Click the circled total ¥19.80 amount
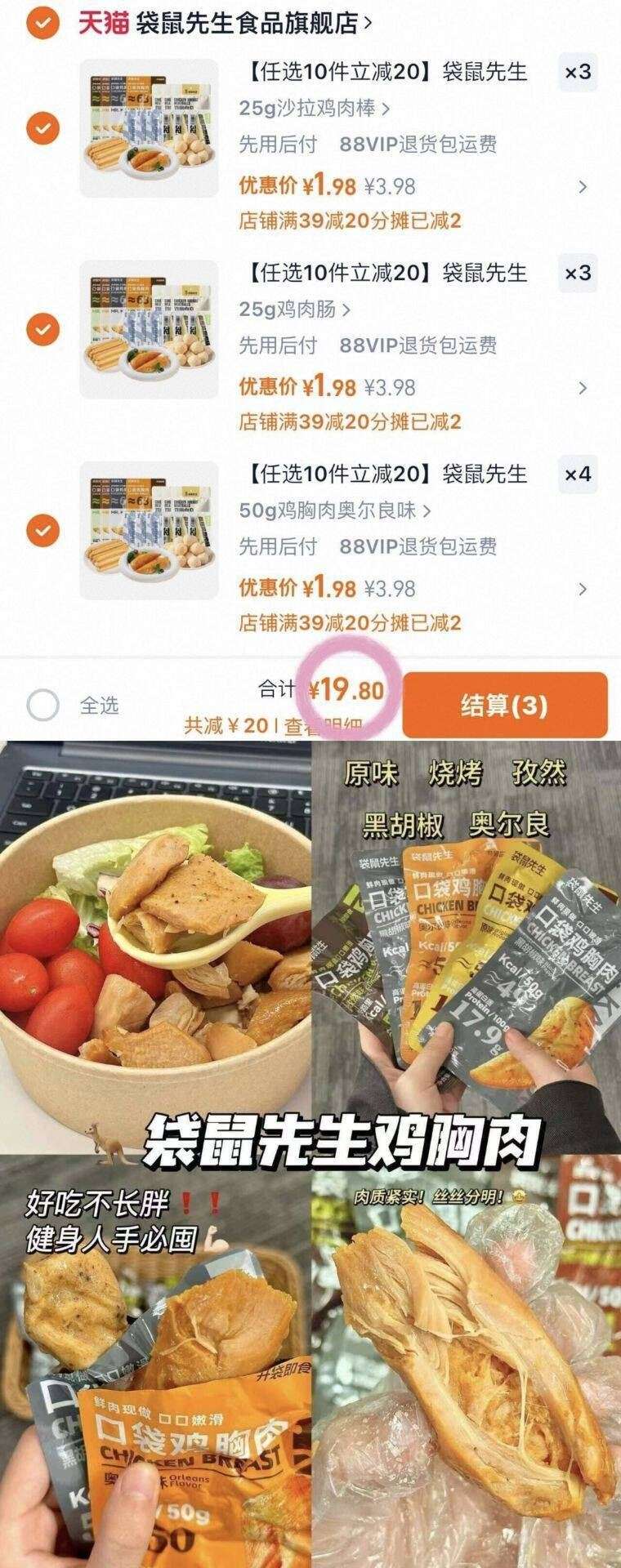621x1568 pixels. [346, 690]
